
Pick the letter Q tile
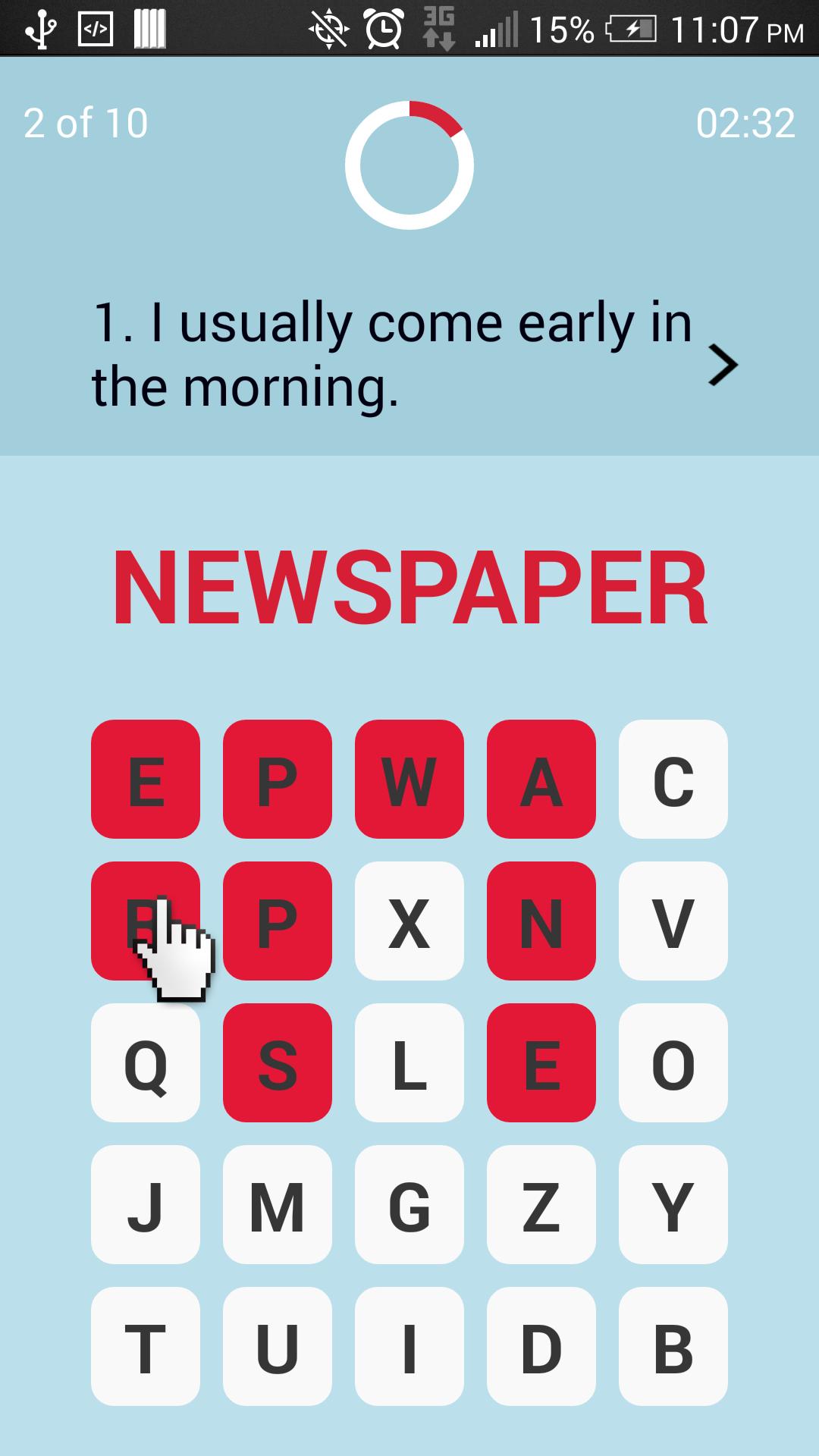click(x=146, y=1063)
